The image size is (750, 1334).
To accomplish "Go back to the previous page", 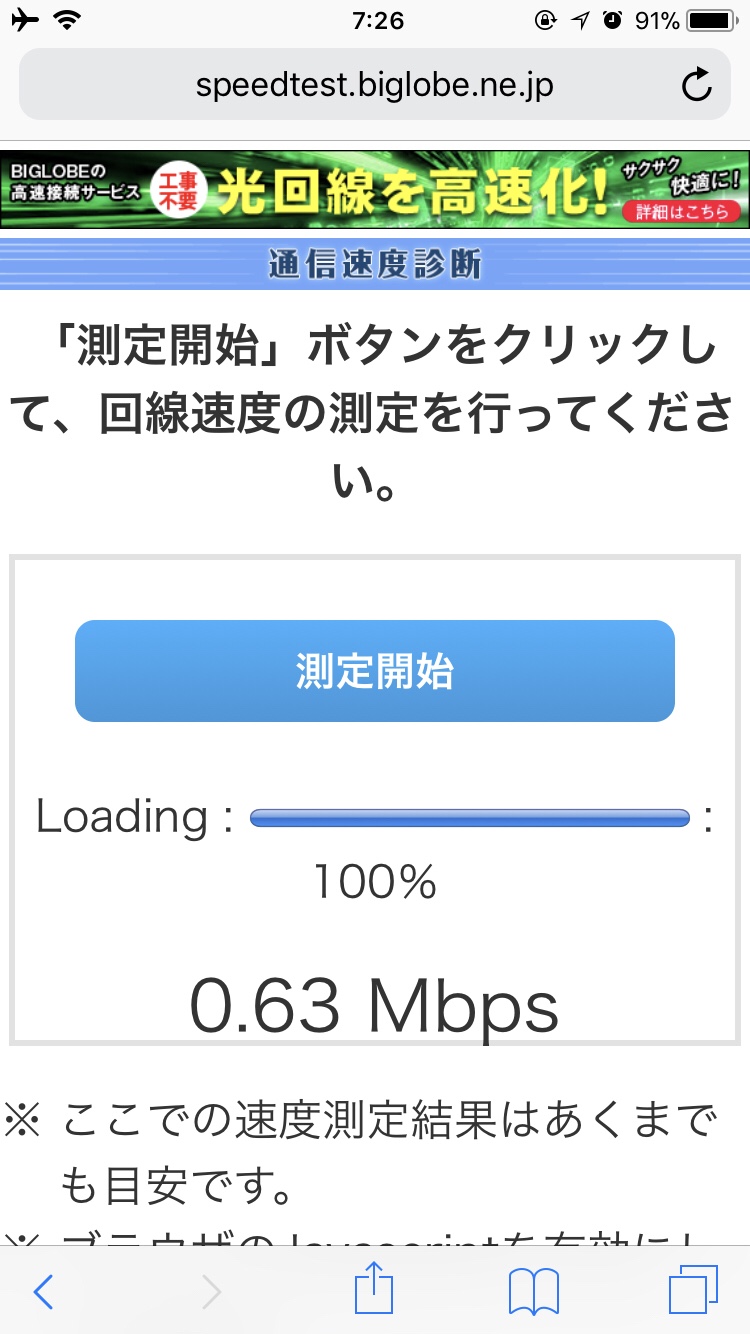I will click(43, 1291).
